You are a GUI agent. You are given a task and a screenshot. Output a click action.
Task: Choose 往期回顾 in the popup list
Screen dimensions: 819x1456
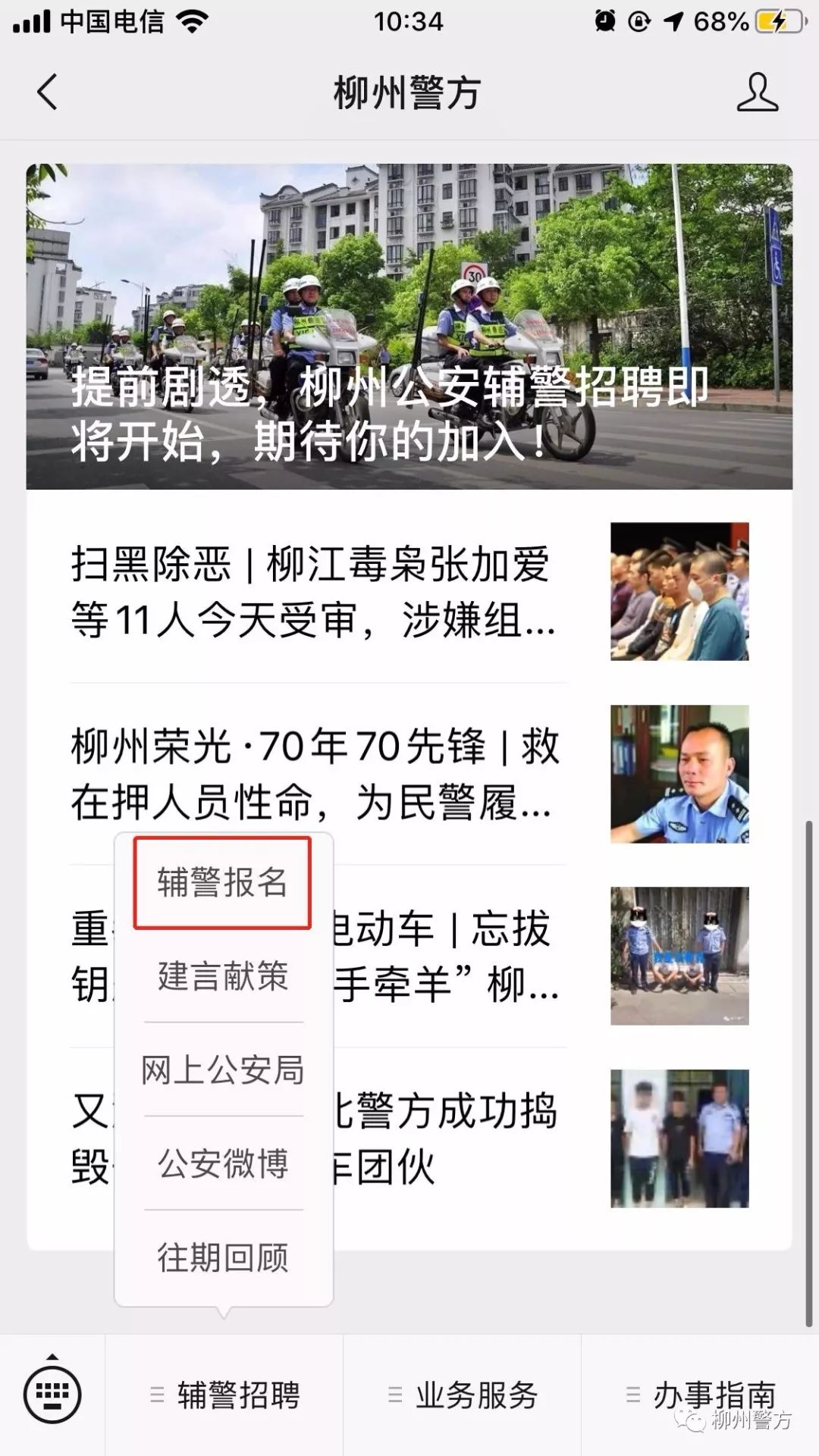(224, 1257)
